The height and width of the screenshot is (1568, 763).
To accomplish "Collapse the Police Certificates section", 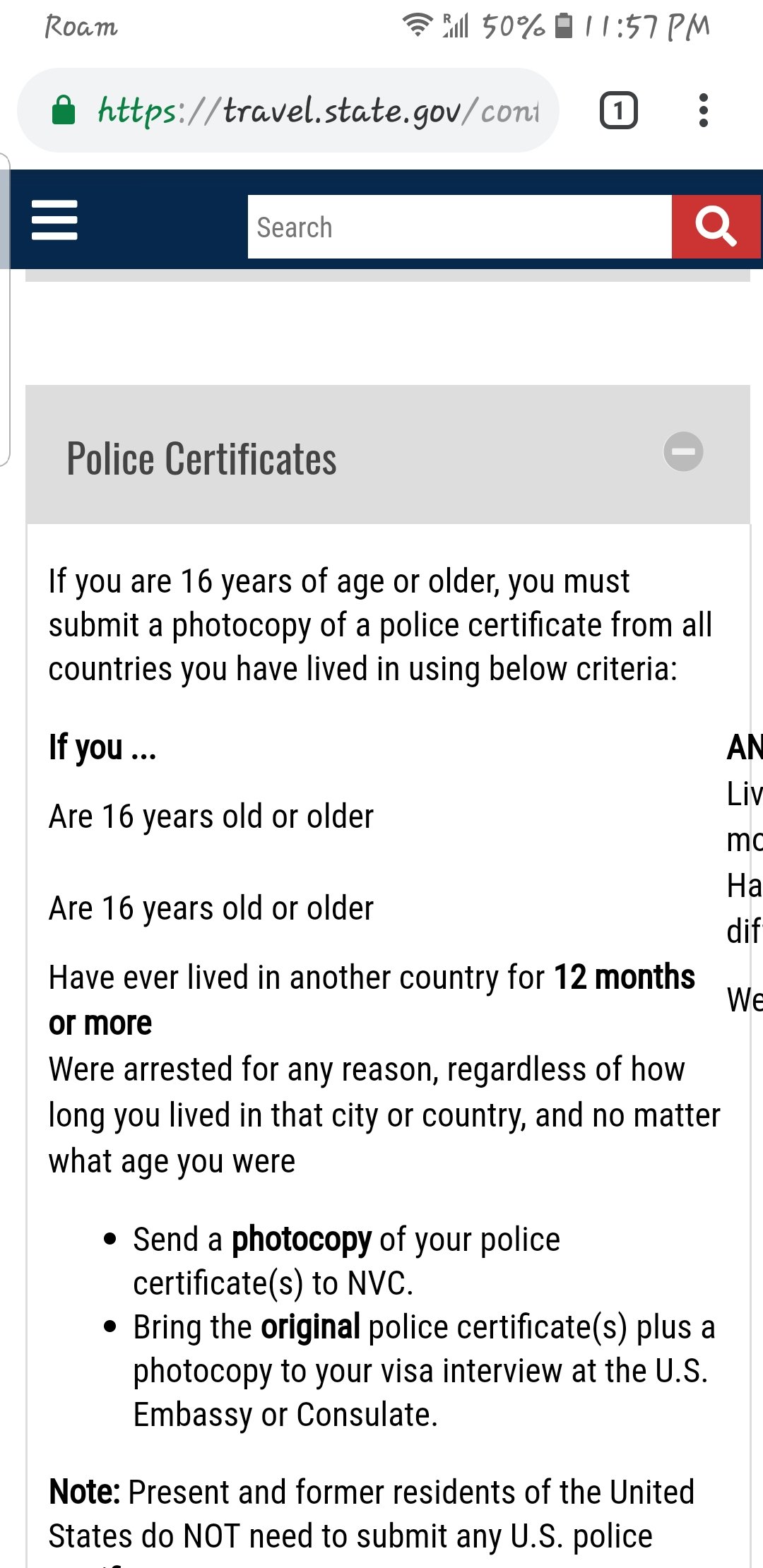I will [x=682, y=451].
